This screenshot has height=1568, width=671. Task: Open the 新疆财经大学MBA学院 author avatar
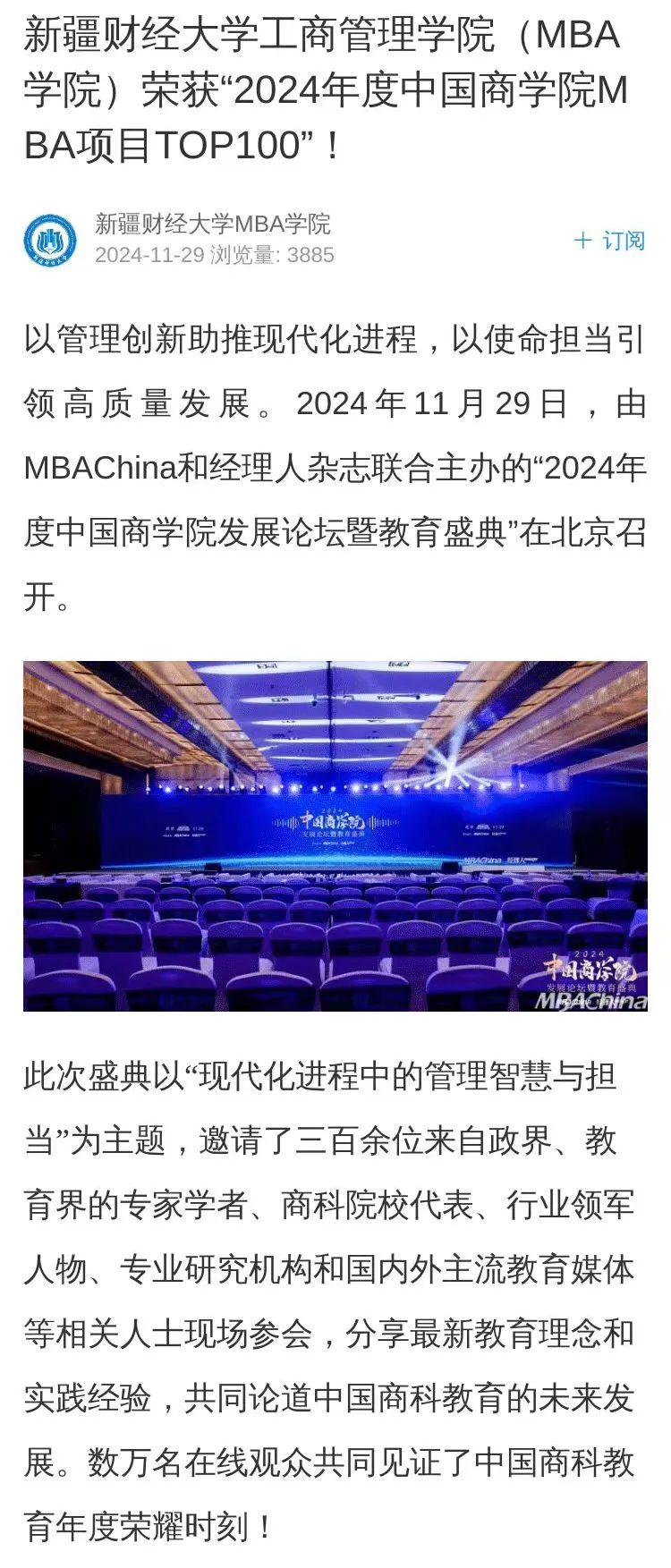tap(50, 240)
